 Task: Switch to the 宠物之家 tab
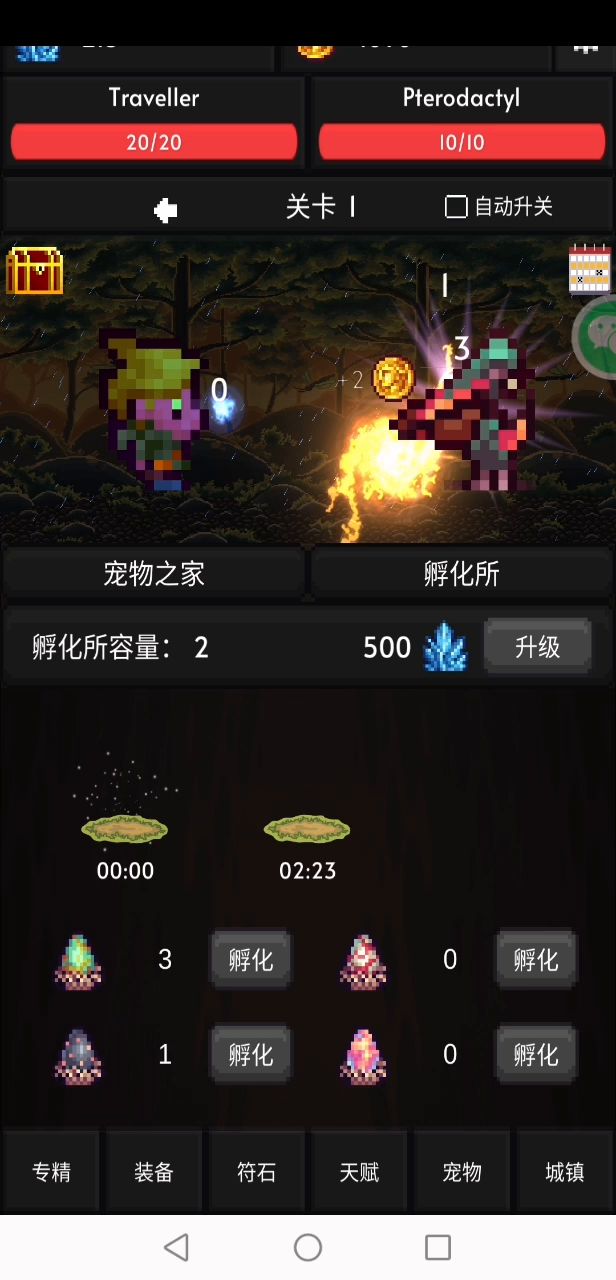pyautogui.click(x=154, y=574)
